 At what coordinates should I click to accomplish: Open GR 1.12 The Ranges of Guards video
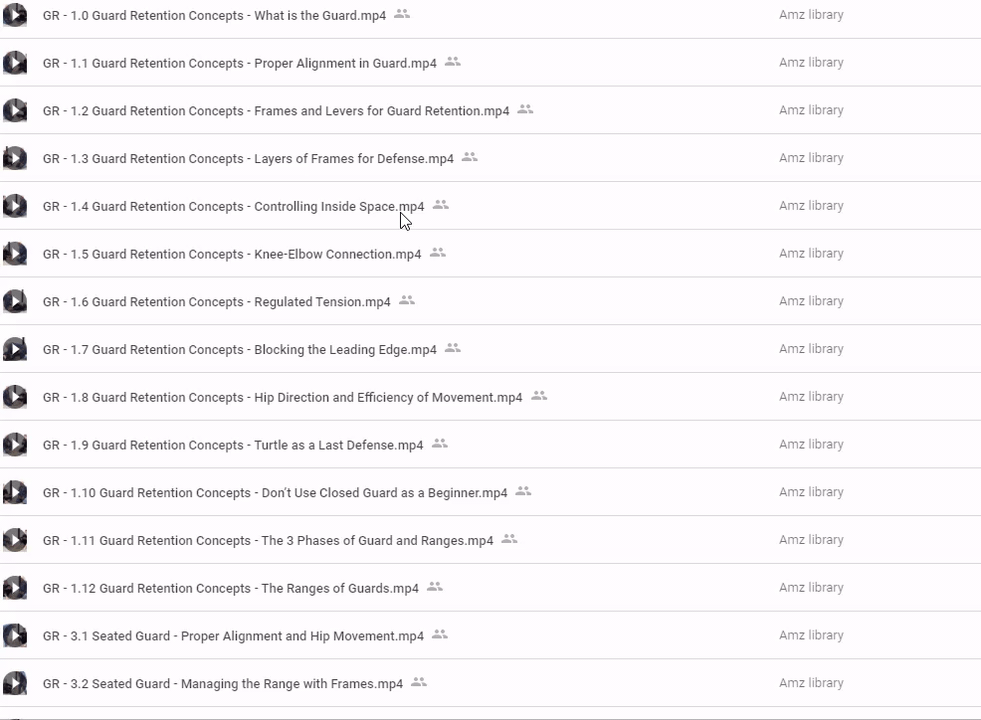click(230, 589)
